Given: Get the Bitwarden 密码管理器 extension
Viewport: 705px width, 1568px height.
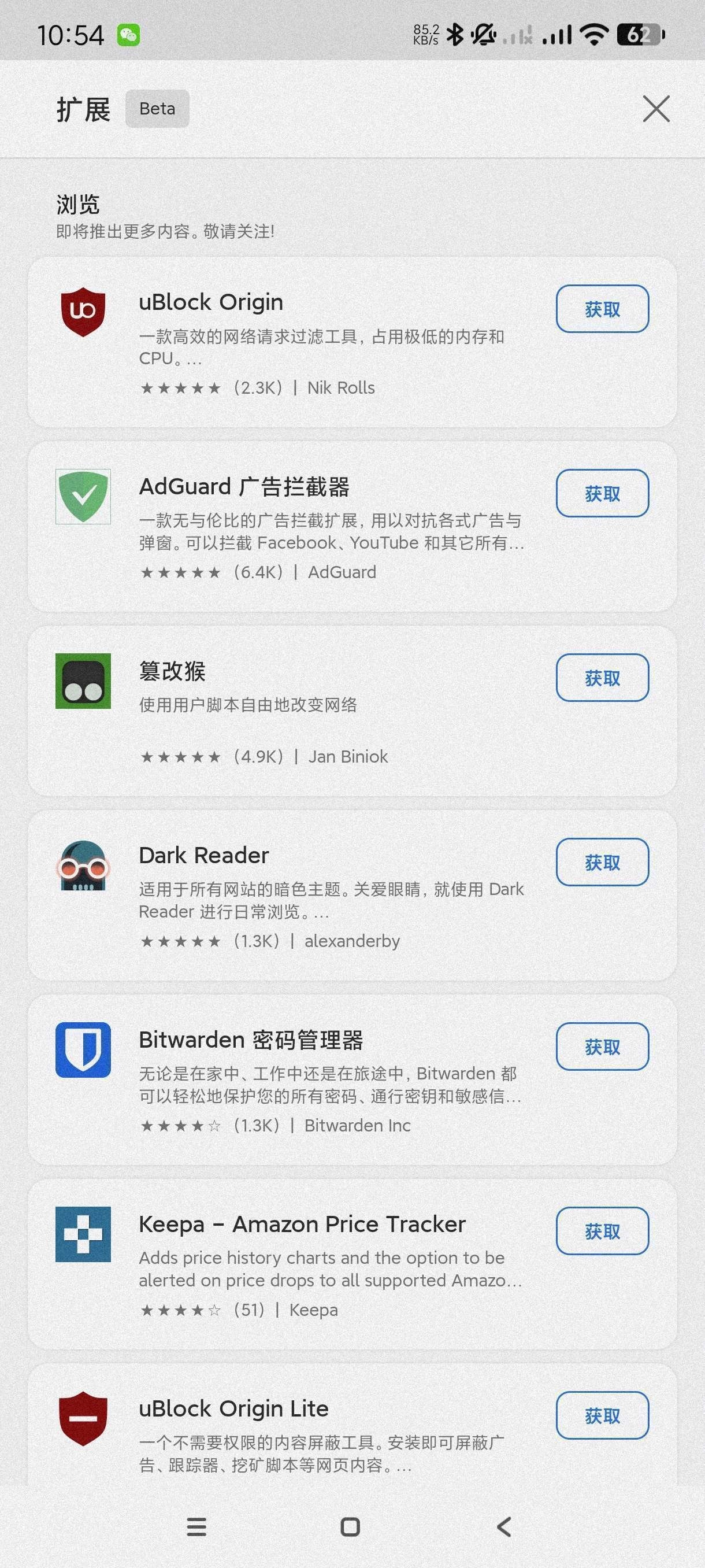Looking at the screenshot, I should coord(602,1046).
